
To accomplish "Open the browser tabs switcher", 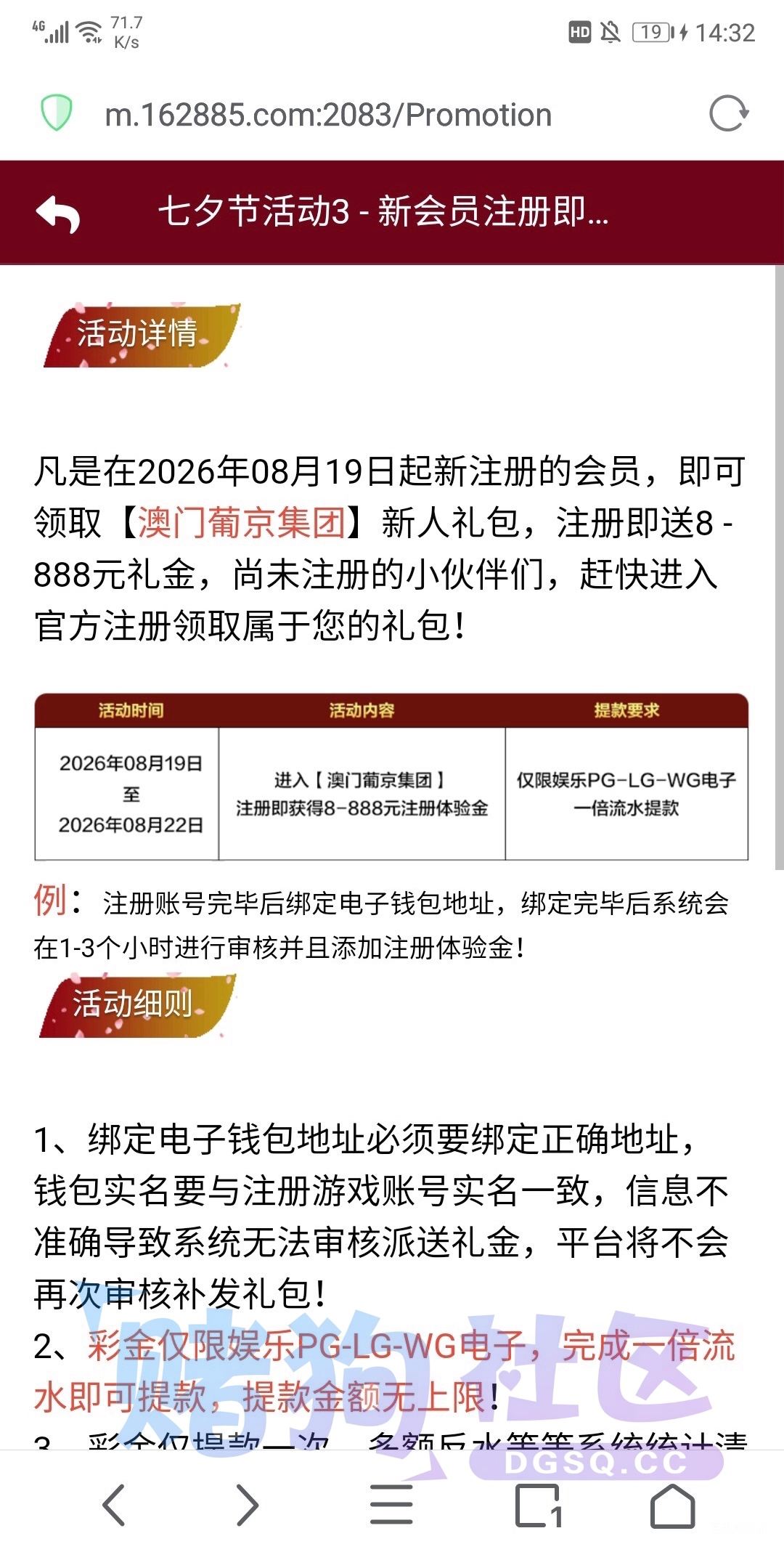I will pyautogui.click(x=539, y=1506).
